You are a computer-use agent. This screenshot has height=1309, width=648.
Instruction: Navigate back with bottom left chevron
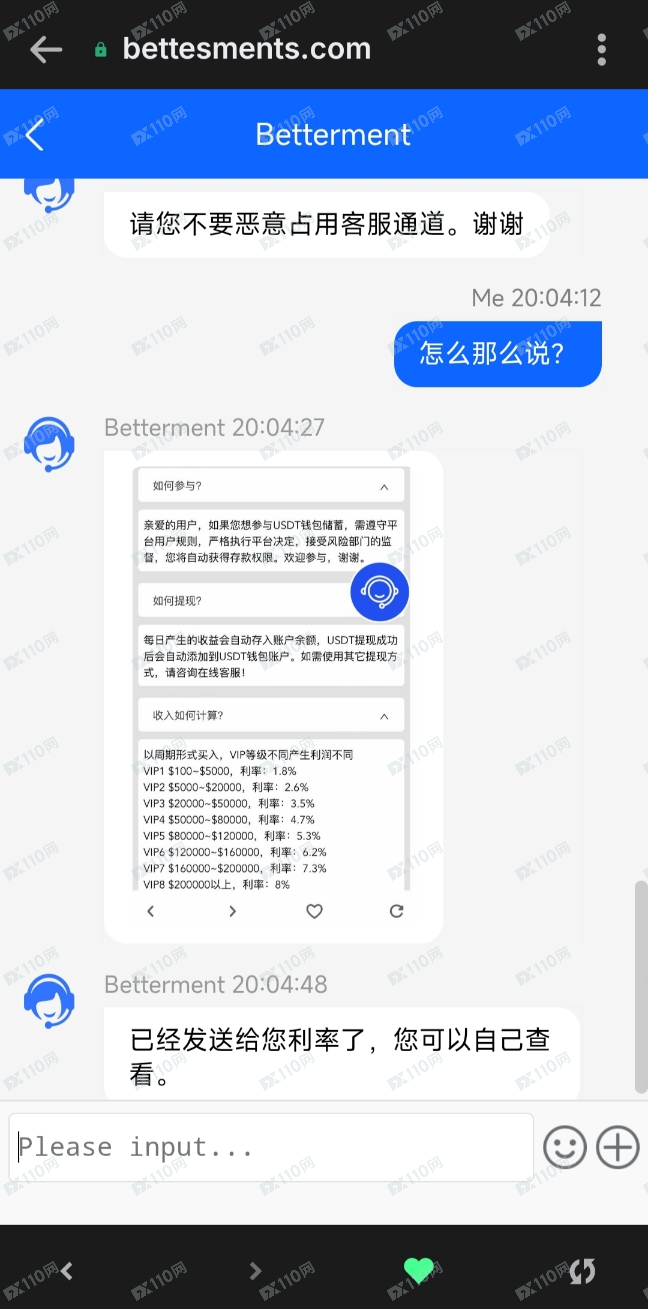[67, 1271]
